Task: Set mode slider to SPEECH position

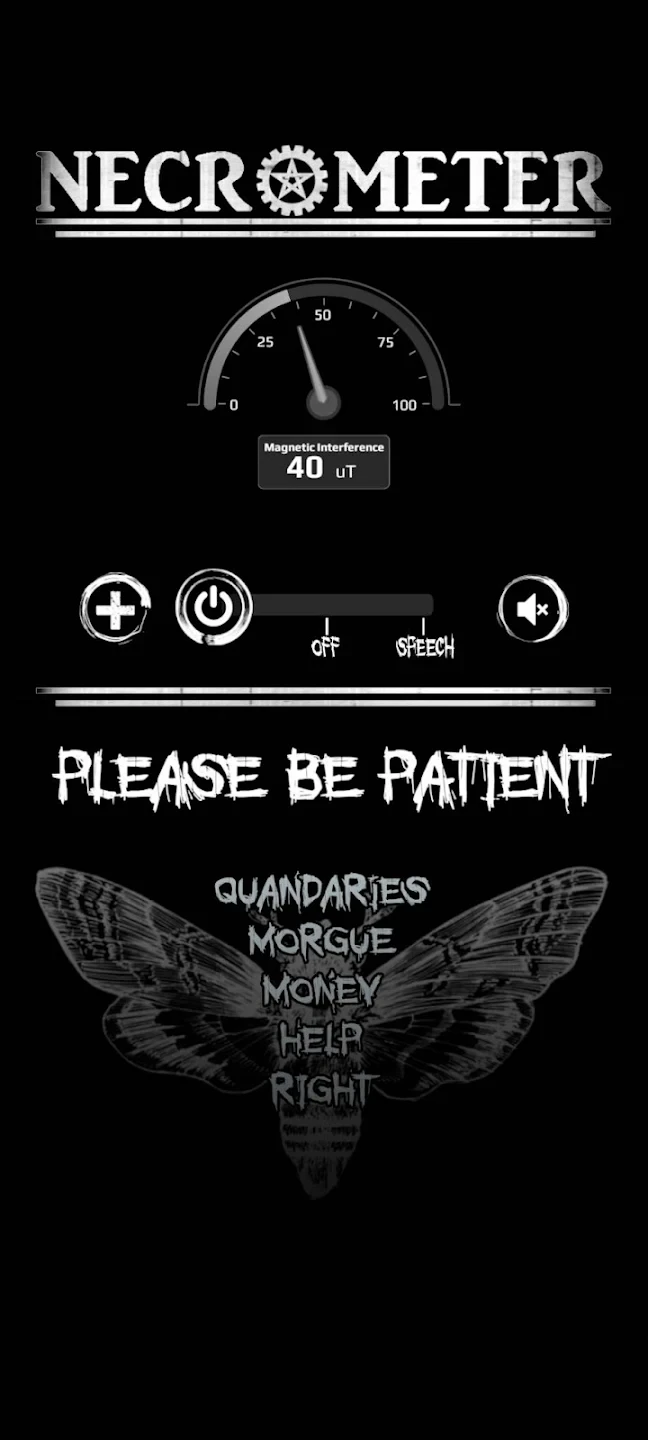Action: [x=423, y=606]
